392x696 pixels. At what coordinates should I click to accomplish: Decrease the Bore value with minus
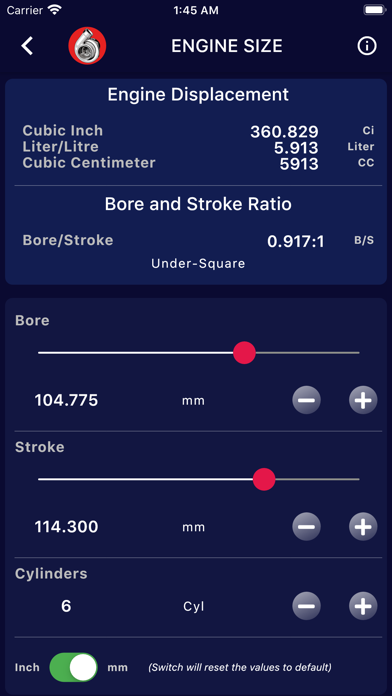coord(306,400)
